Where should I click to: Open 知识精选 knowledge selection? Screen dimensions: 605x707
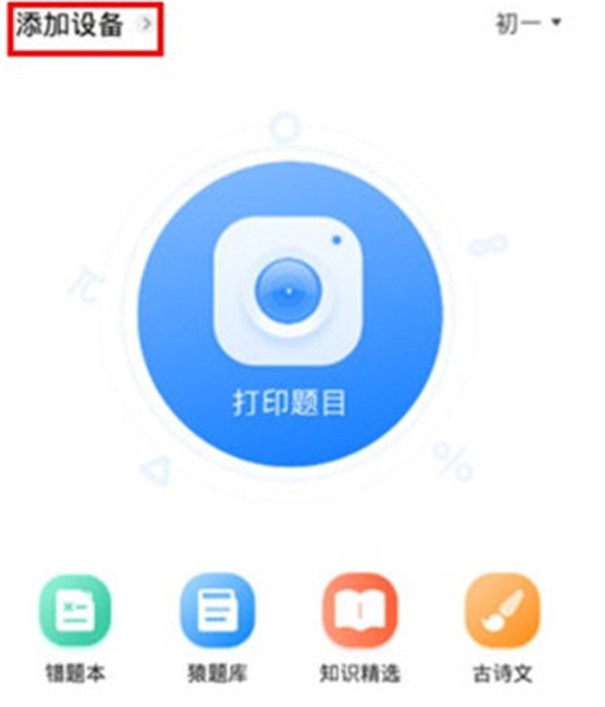(359, 612)
